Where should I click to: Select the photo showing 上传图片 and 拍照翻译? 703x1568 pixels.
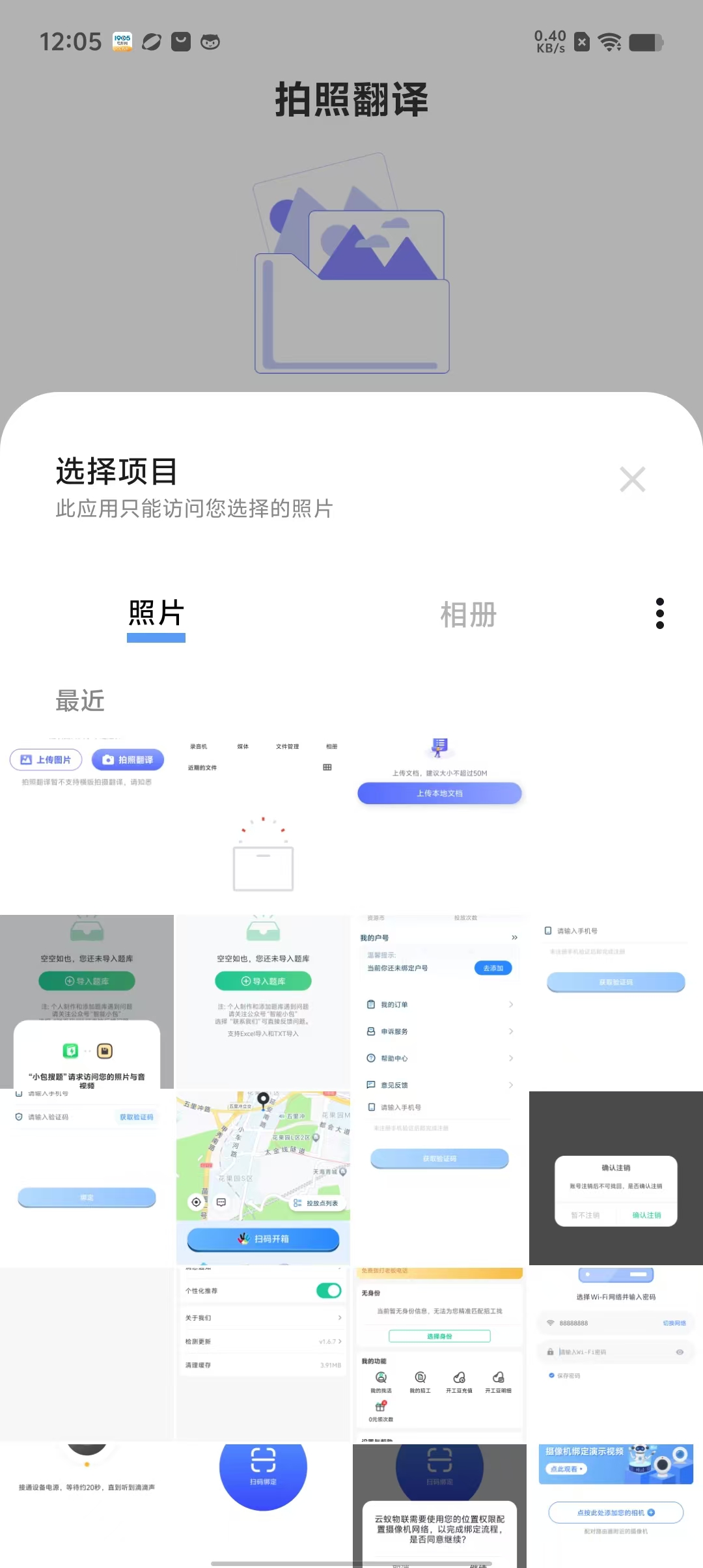coord(87,826)
